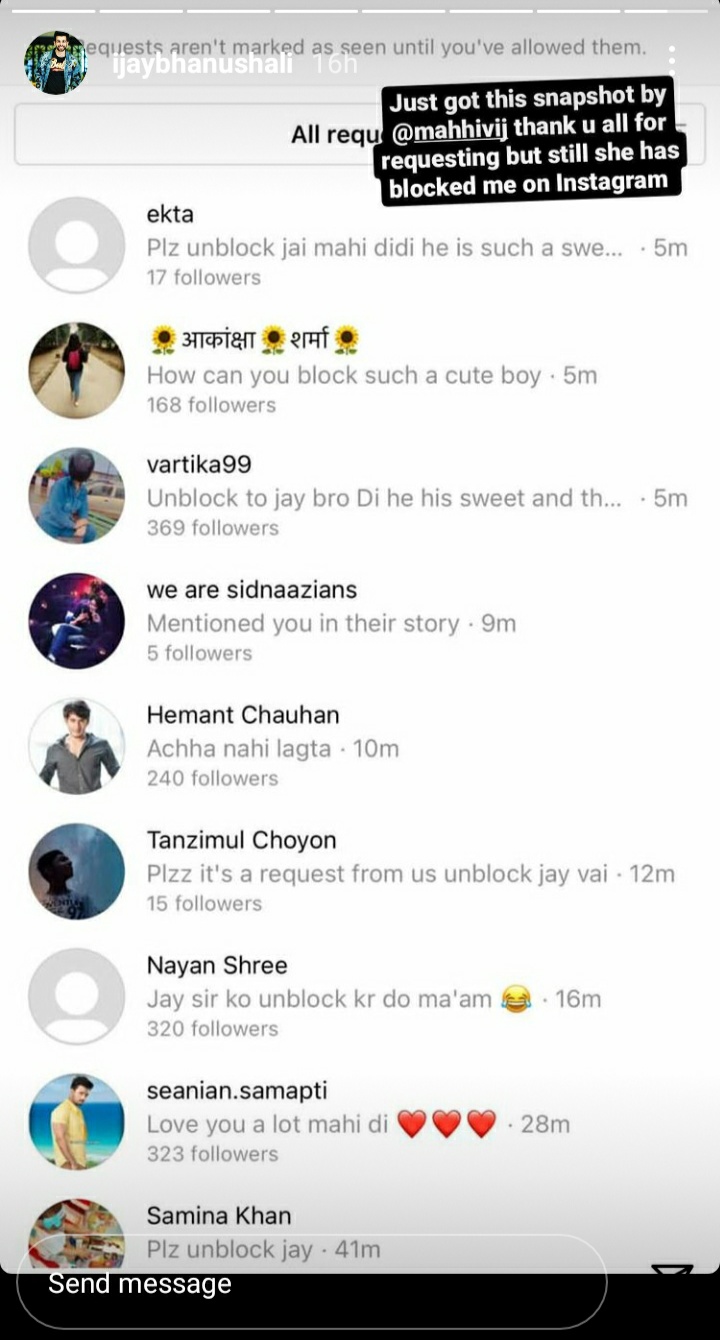Tap the ijaybhanushali username
The height and width of the screenshot is (1340, 720).
[204, 65]
